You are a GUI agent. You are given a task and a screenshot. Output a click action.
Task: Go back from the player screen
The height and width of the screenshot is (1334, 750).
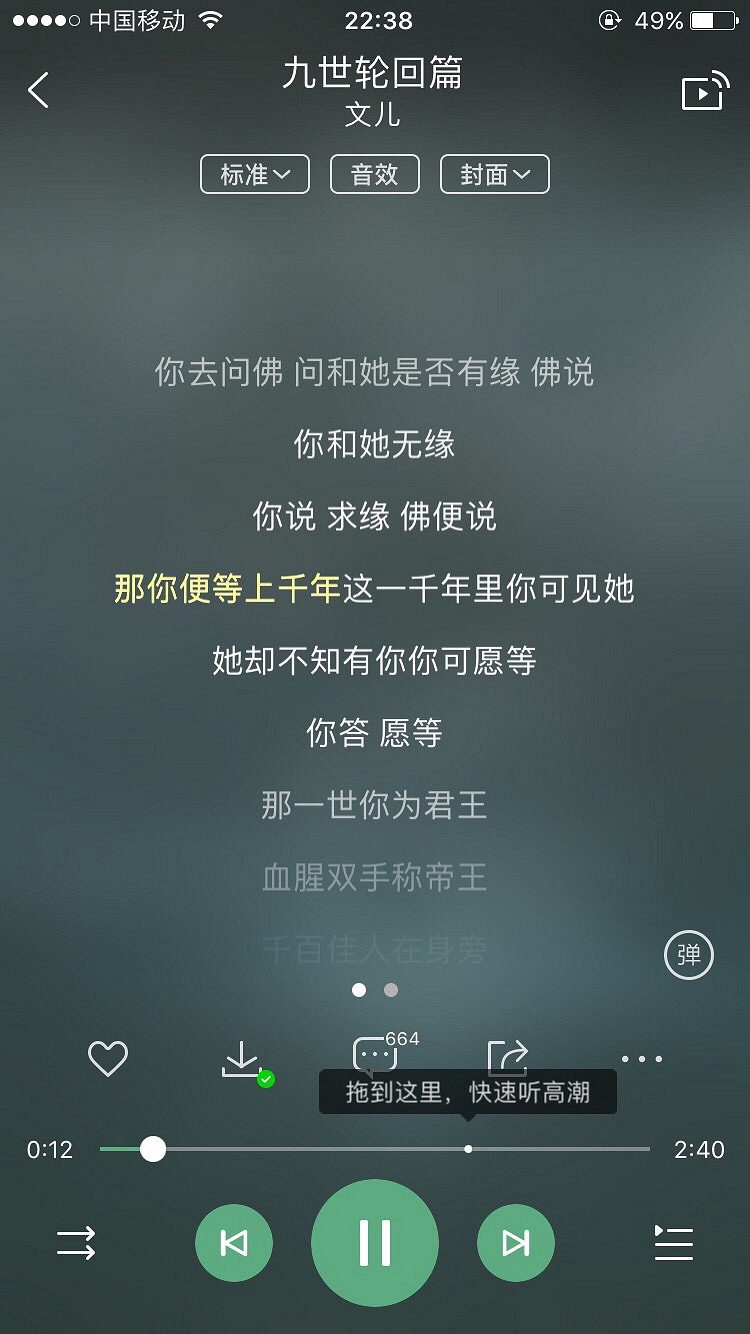pyautogui.click(x=38, y=91)
